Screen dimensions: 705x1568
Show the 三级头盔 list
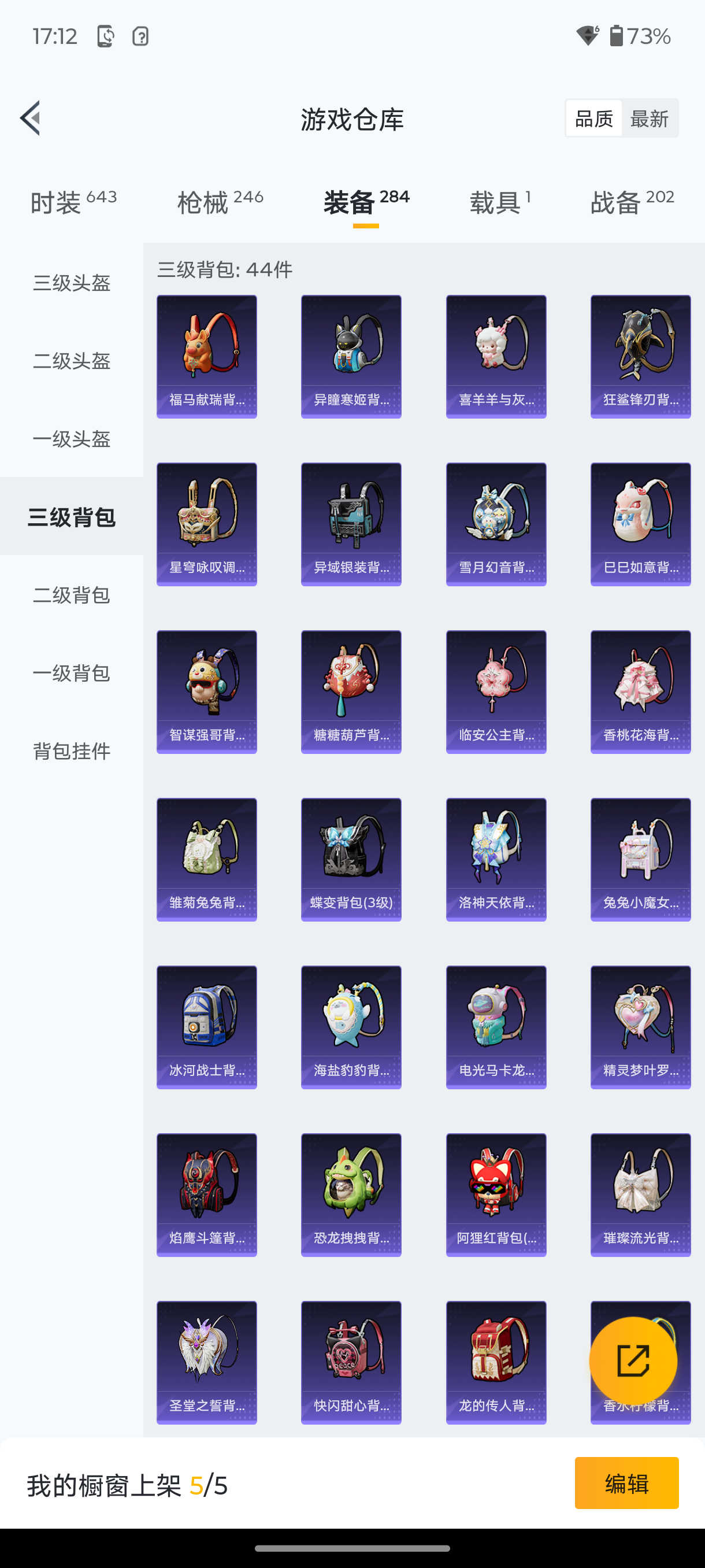point(72,283)
